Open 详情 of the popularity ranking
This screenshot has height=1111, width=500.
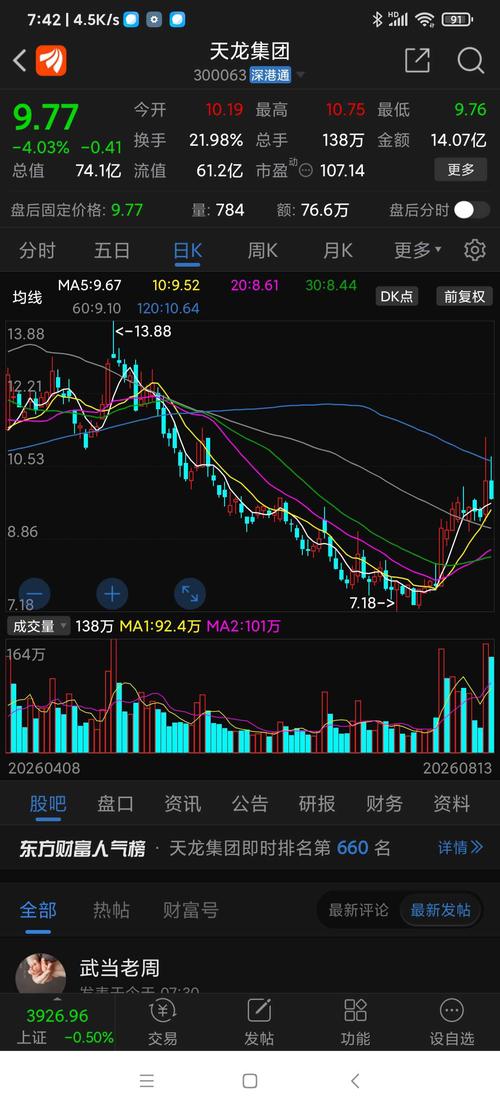point(460,847)
